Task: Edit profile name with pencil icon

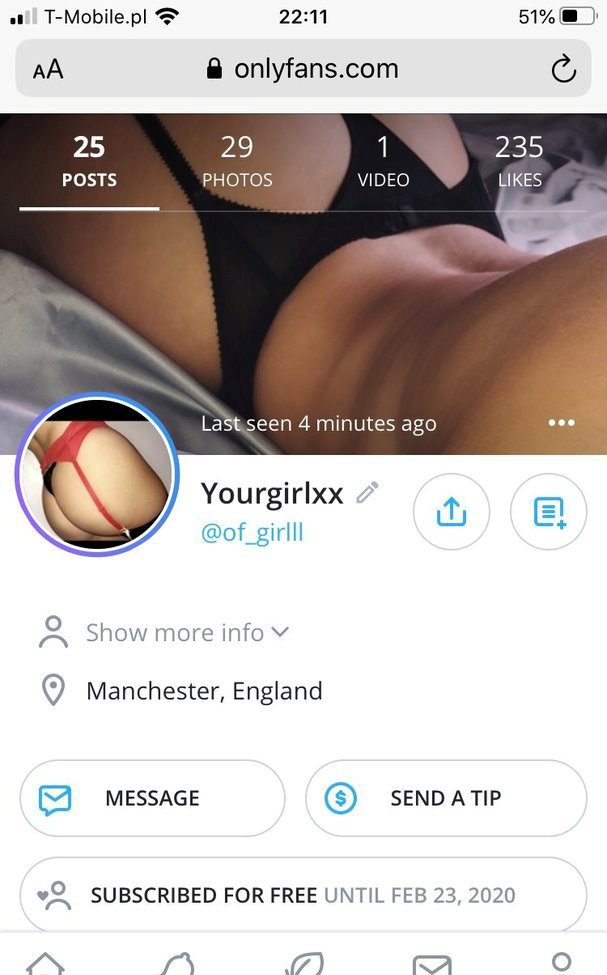Action: coord(368,492)
